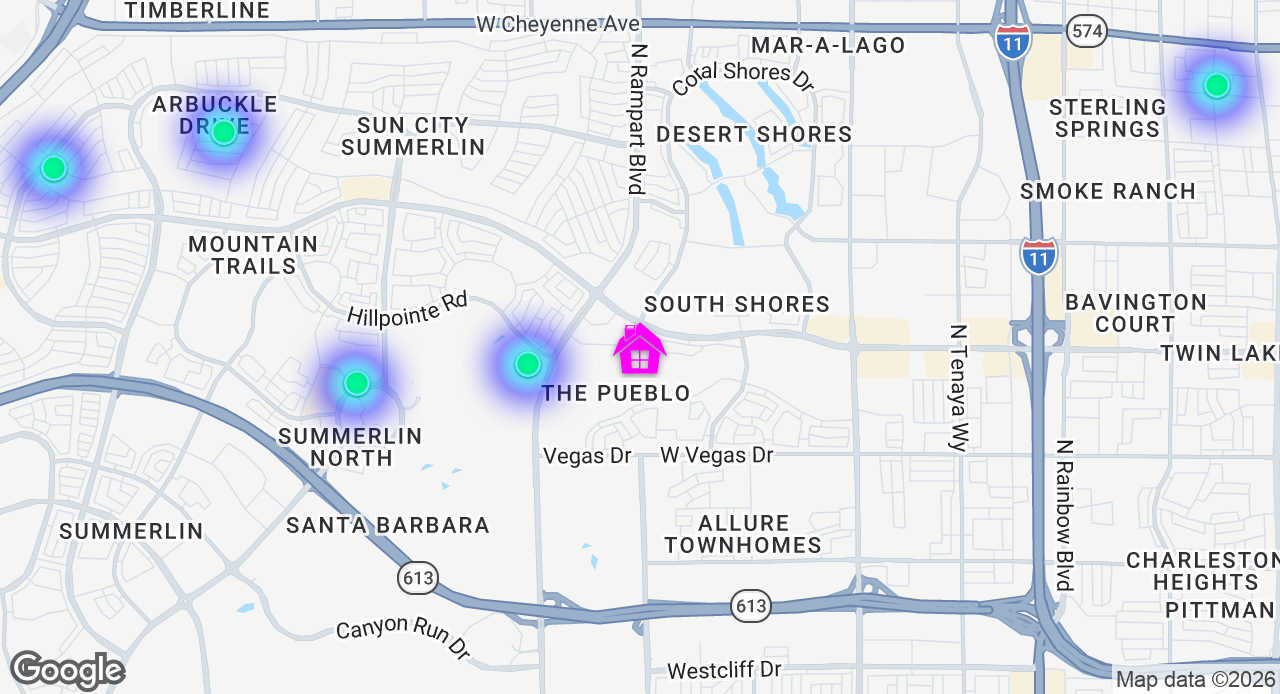Tap the green marker left of the home icon

[x=528, y=364]
